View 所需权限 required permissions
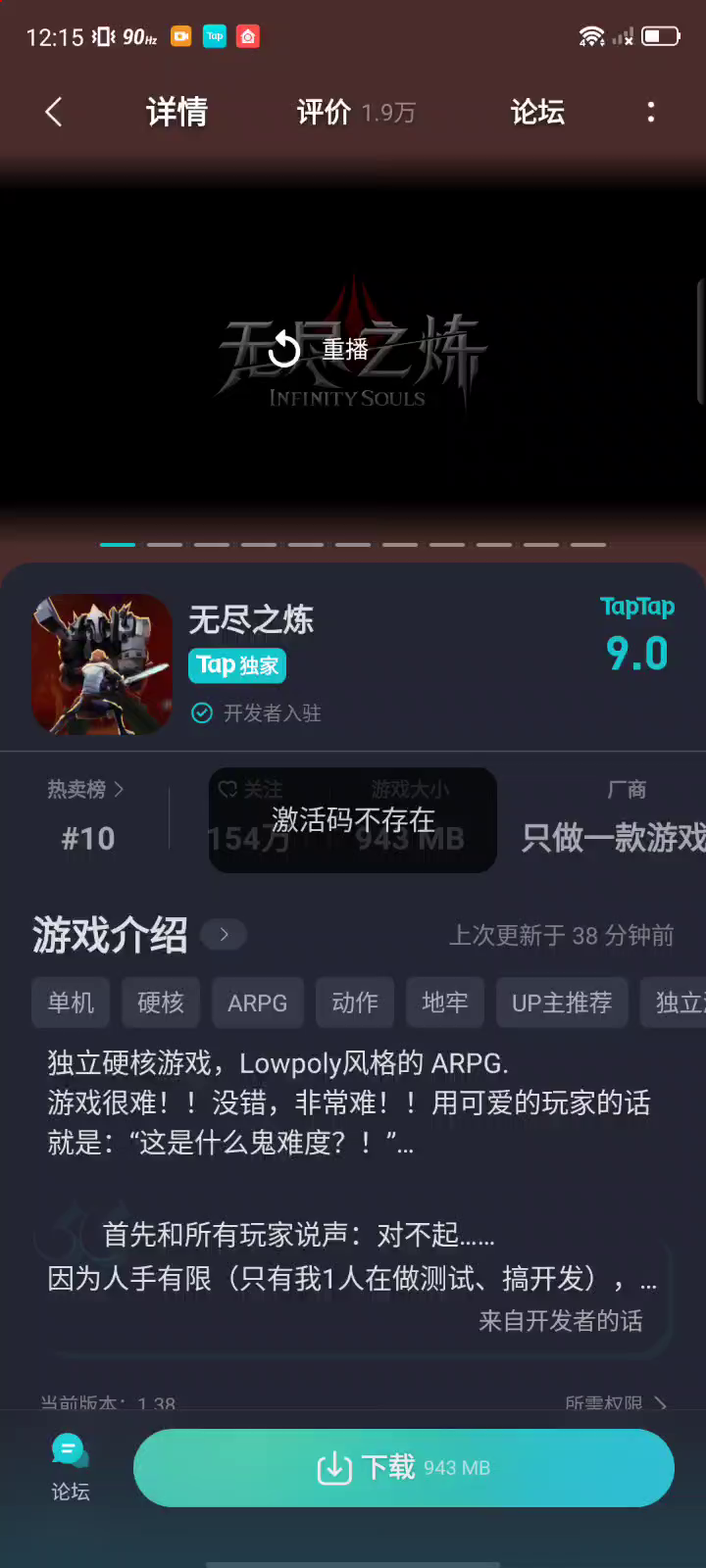The width and height of the screenshot is (706, 1568). coord(616,1403)
